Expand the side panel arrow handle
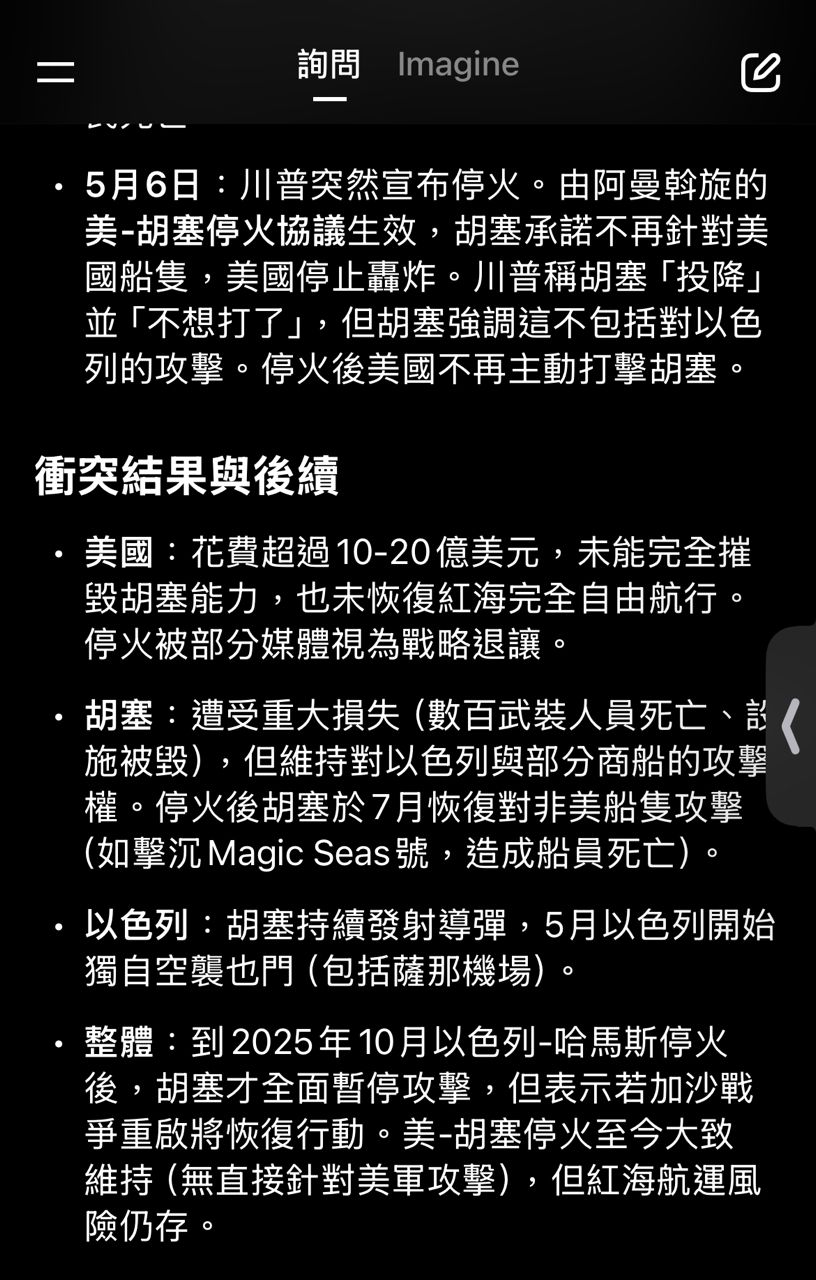The height and width of the screenshot is (1280, 816). [791, 725]
